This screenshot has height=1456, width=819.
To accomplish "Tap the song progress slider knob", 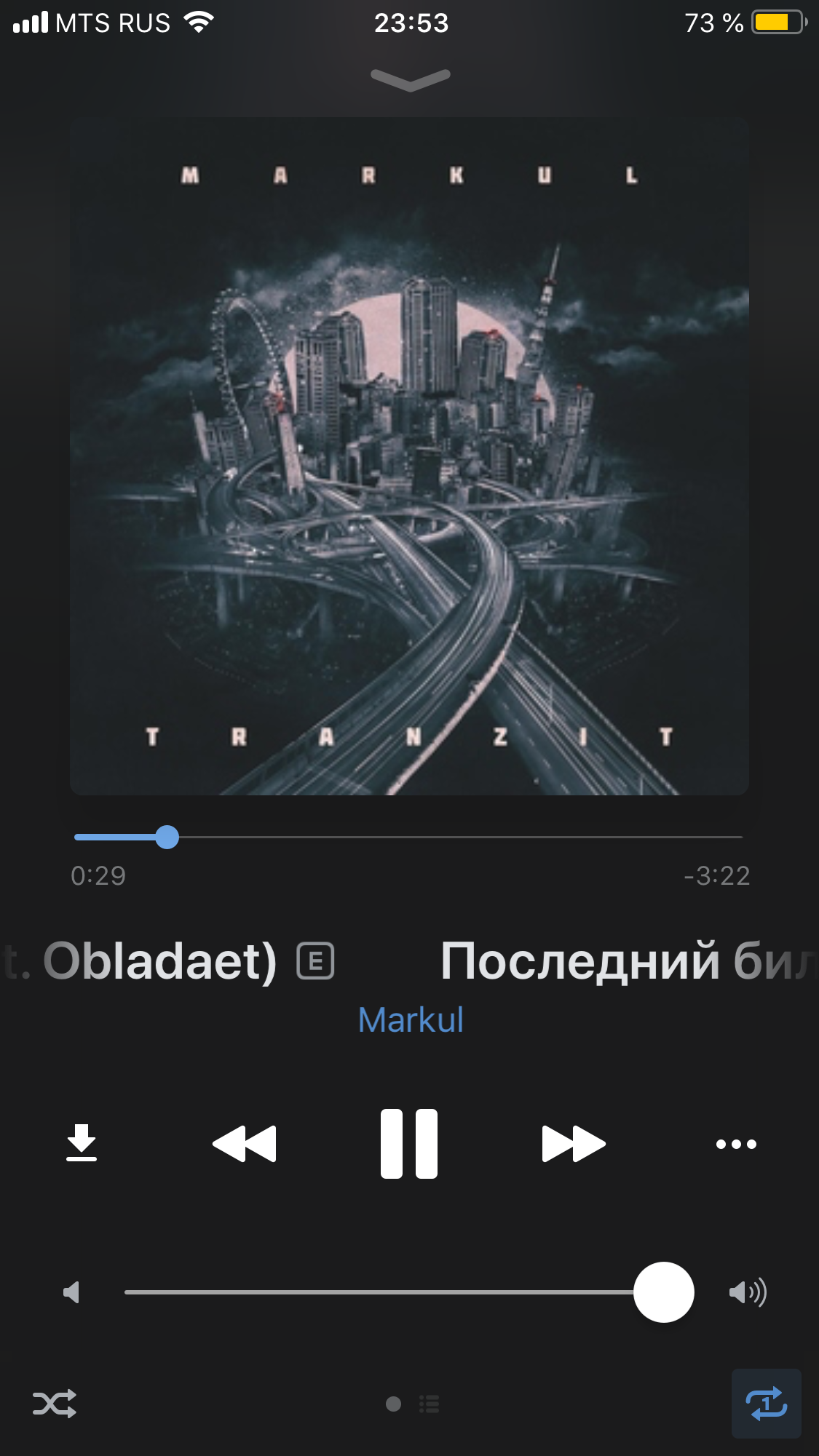I will click(167, 837).
